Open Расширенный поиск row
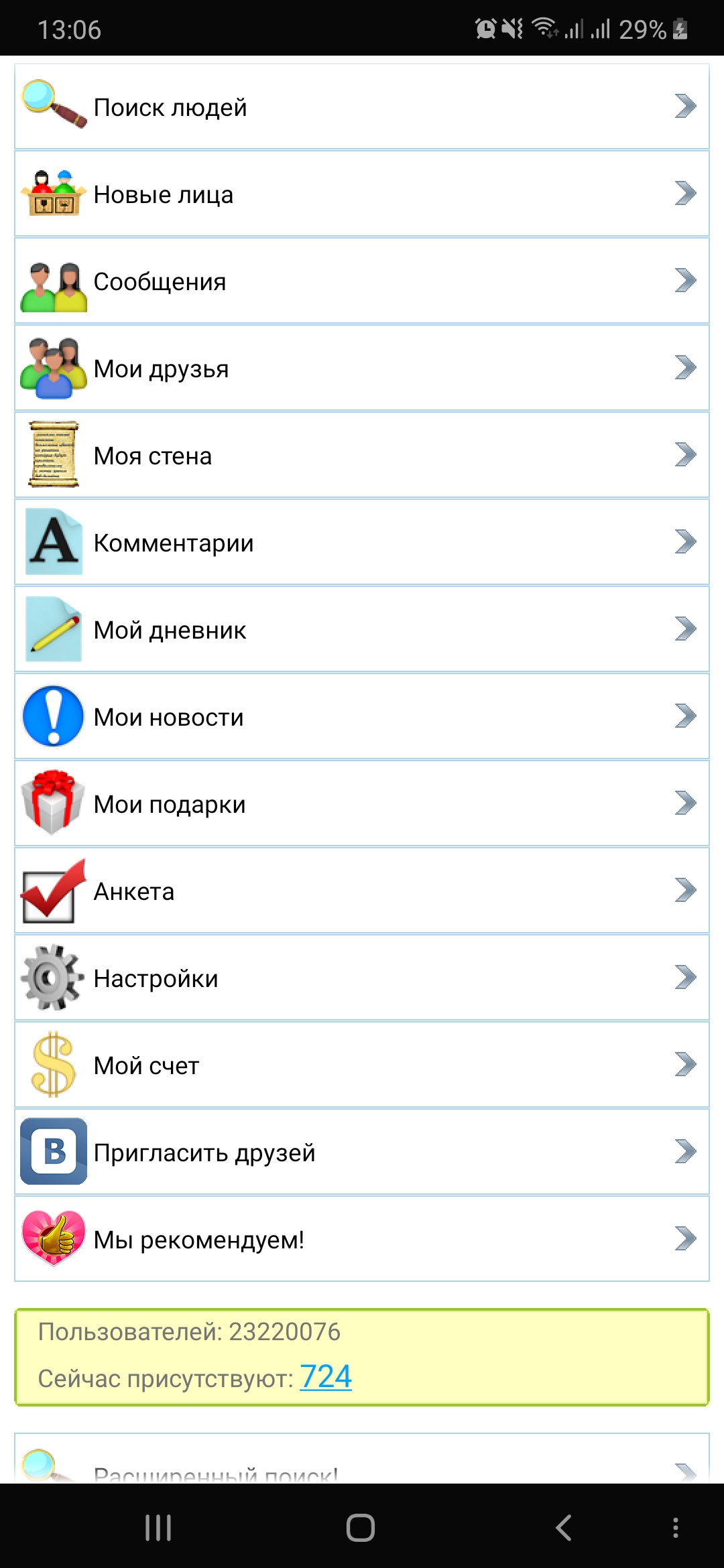 click(362, 1469)
